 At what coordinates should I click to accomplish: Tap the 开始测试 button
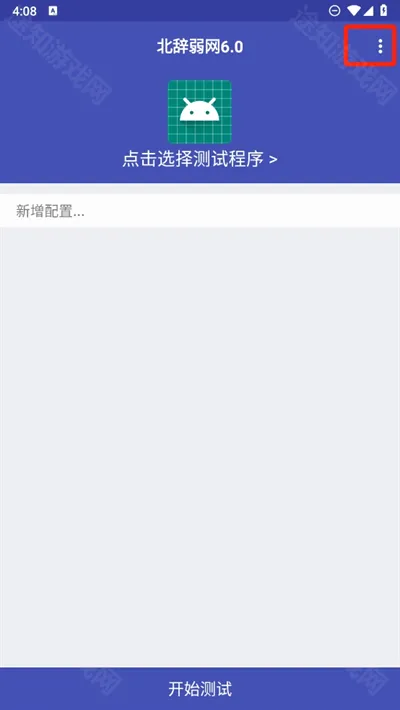200,689
